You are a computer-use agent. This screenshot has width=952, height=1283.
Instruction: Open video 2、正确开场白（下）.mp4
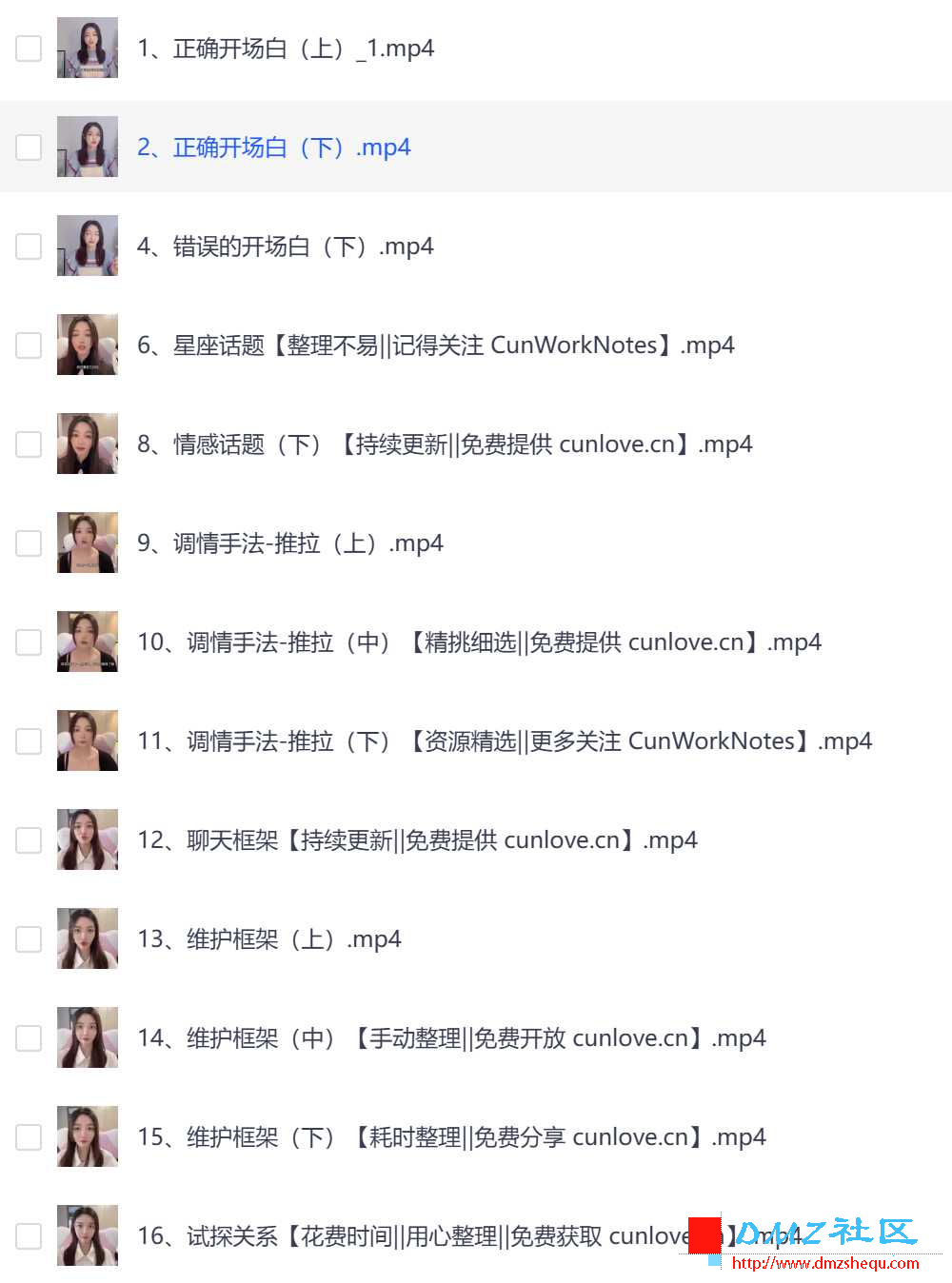pos(274,148)
